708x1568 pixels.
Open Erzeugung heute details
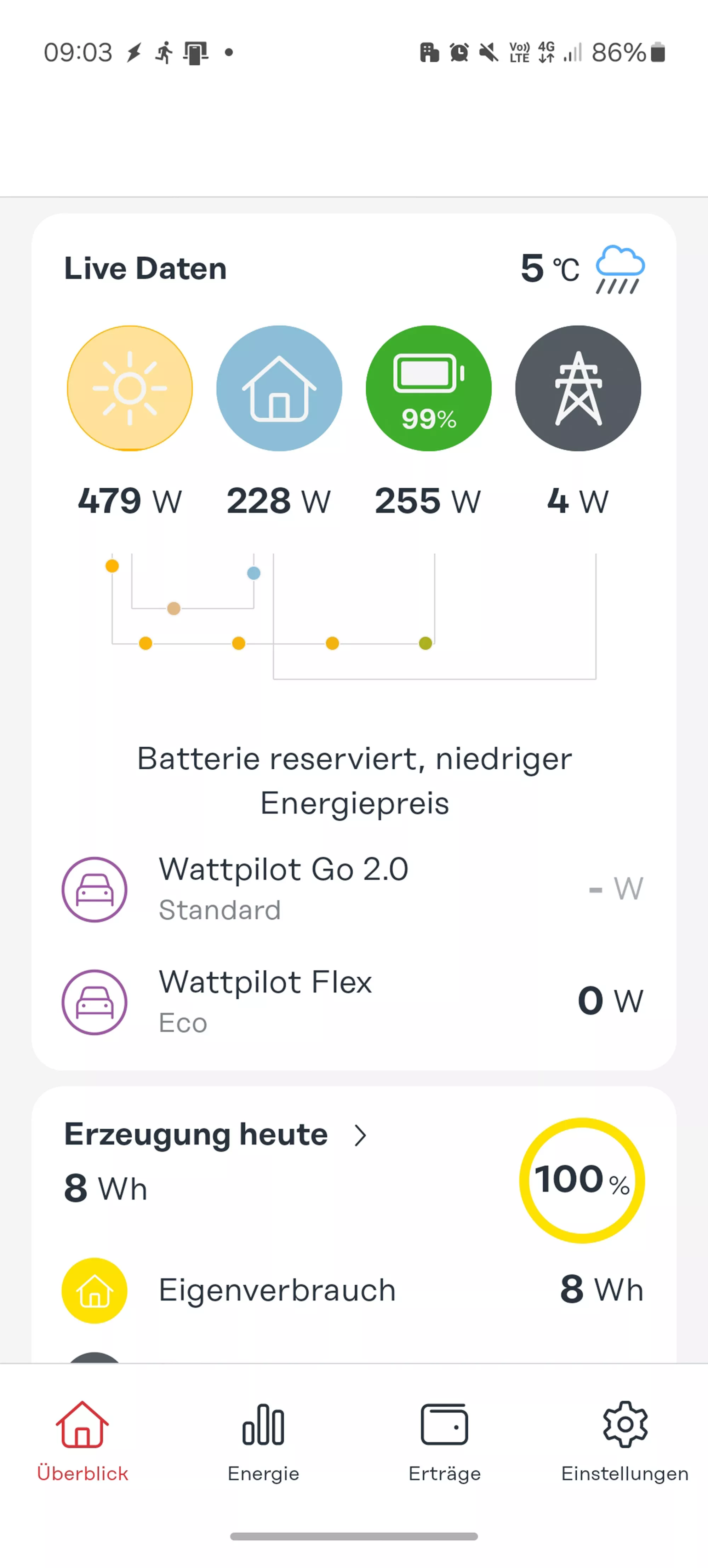(216, 1135)
